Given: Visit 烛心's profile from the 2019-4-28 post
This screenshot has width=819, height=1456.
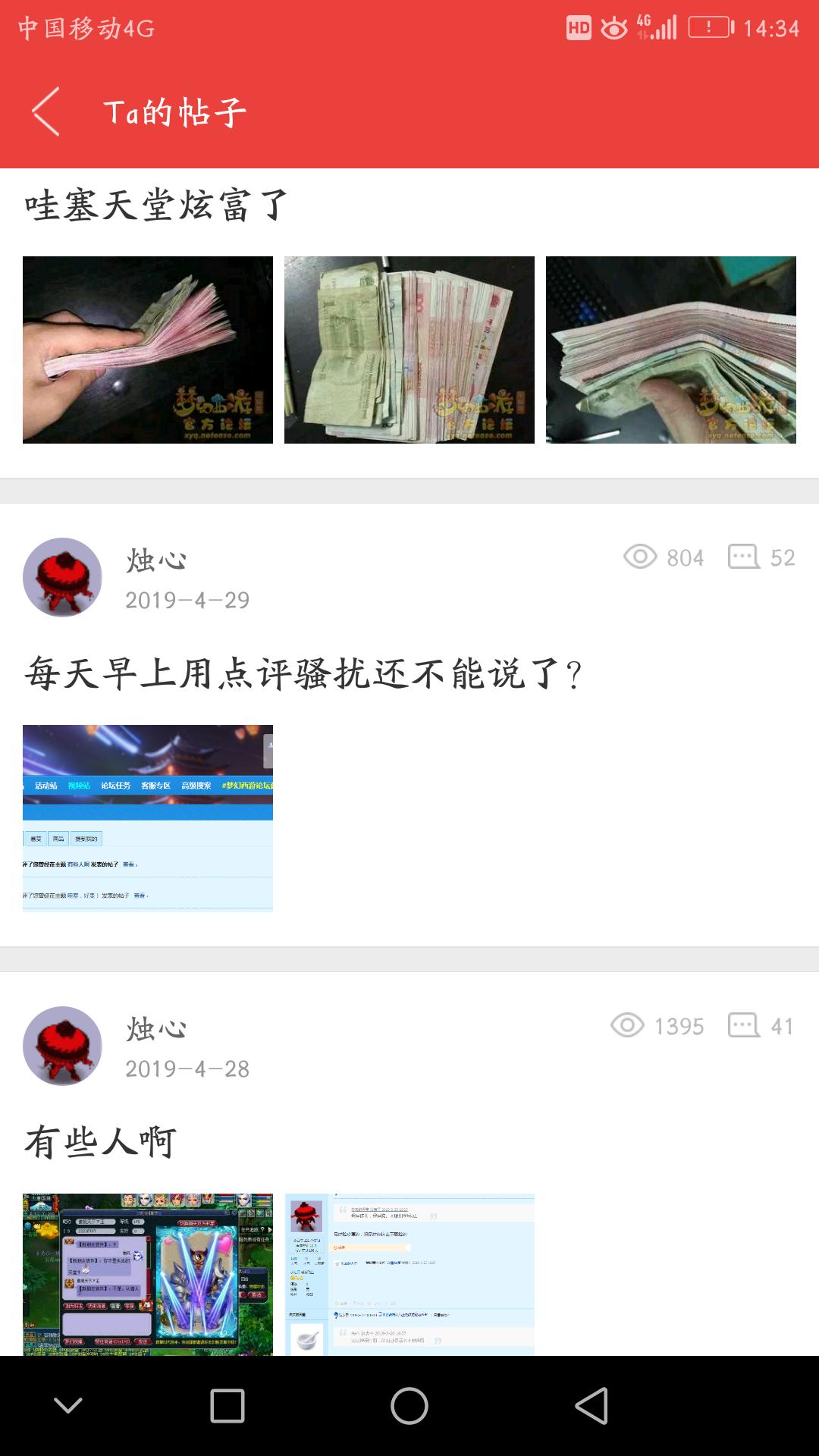Looking at the screenshot, I should coord(62,1046).
